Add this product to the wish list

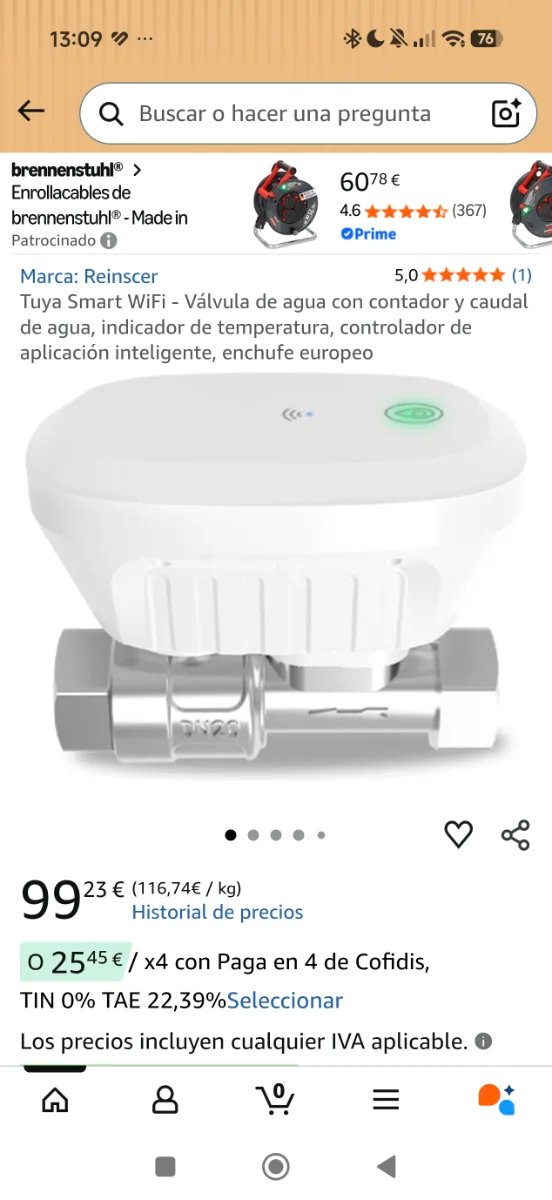click(458, 834)
